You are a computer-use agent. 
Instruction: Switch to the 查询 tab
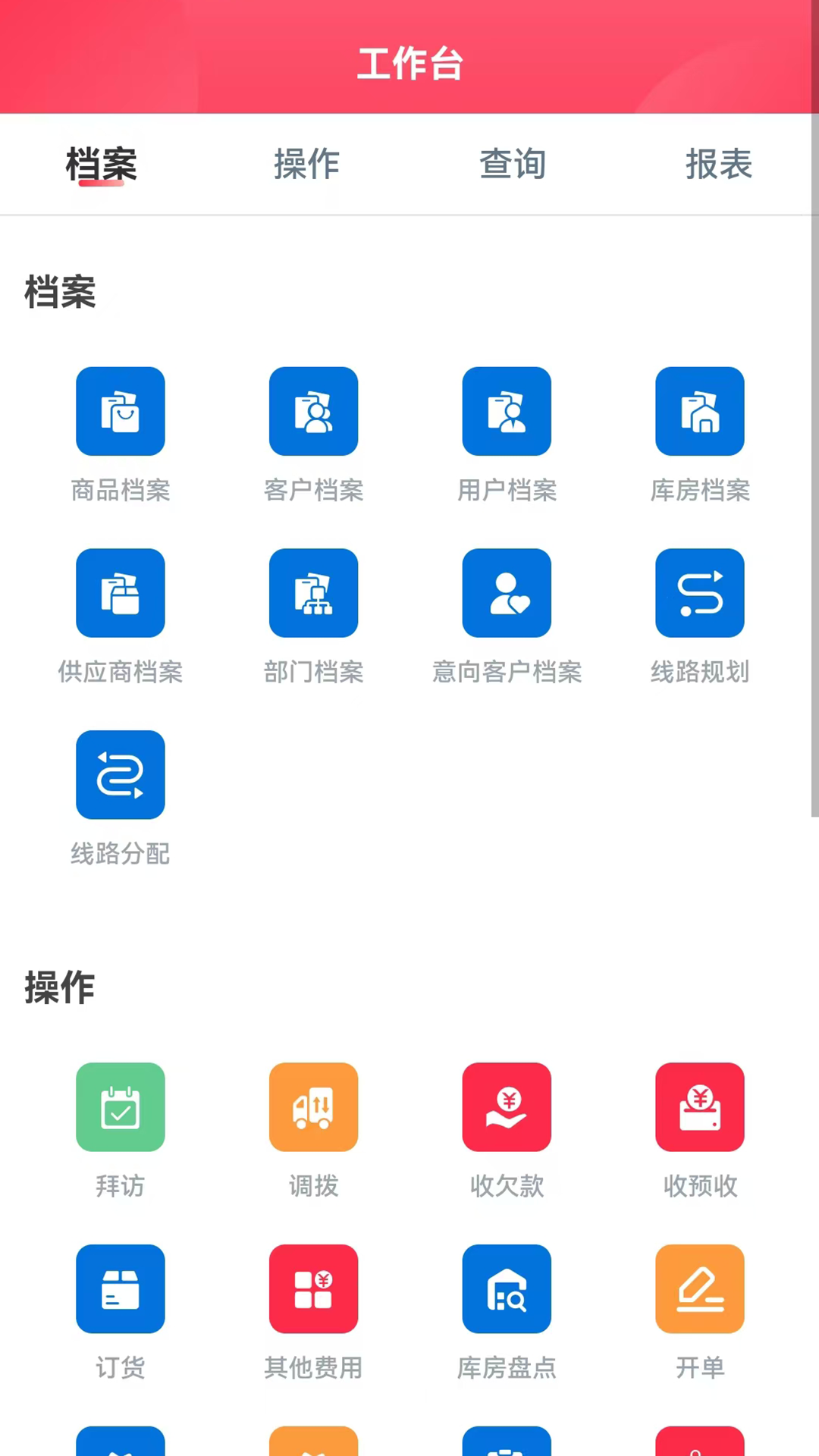(x=513, y=164)
